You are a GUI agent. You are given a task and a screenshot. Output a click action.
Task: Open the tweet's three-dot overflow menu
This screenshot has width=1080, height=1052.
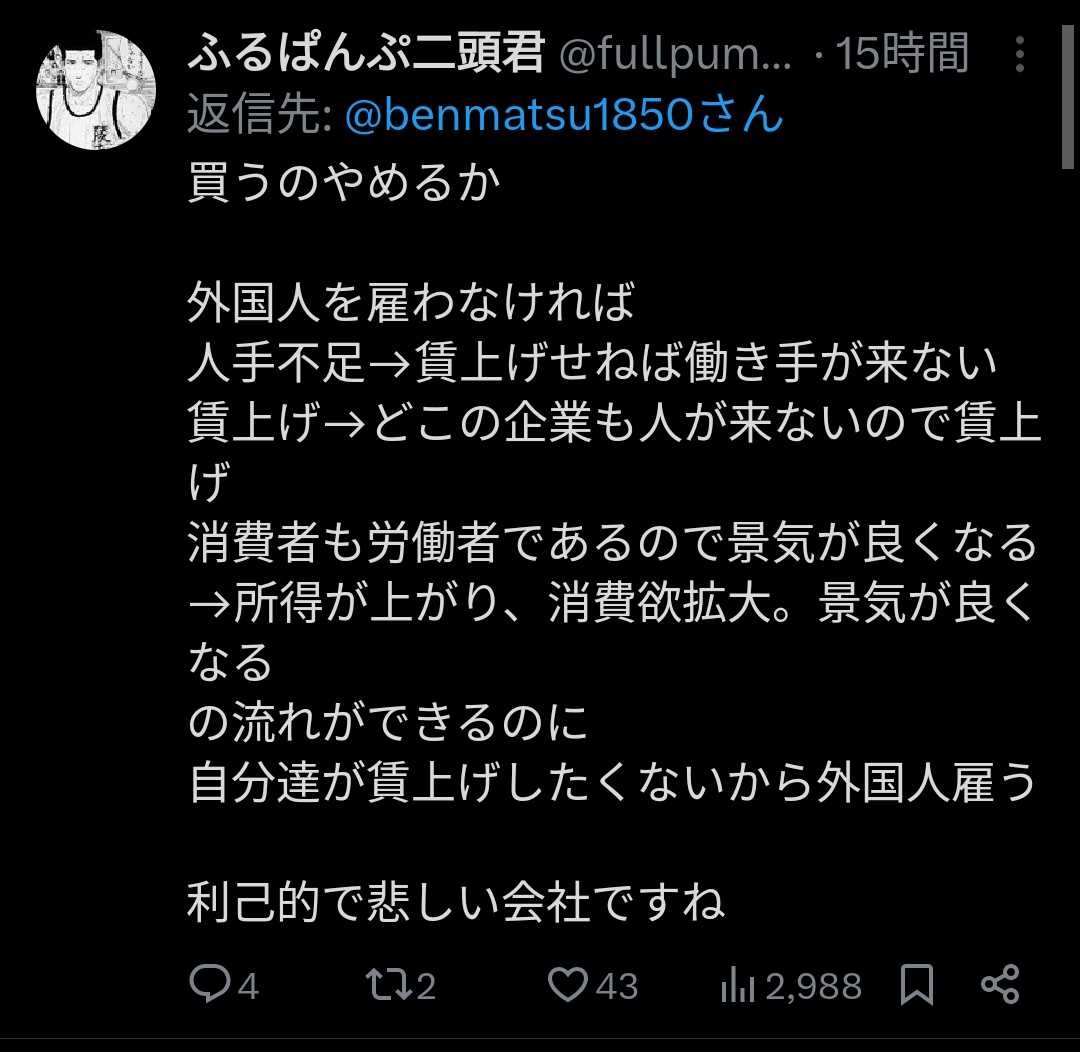point(1020,54)
